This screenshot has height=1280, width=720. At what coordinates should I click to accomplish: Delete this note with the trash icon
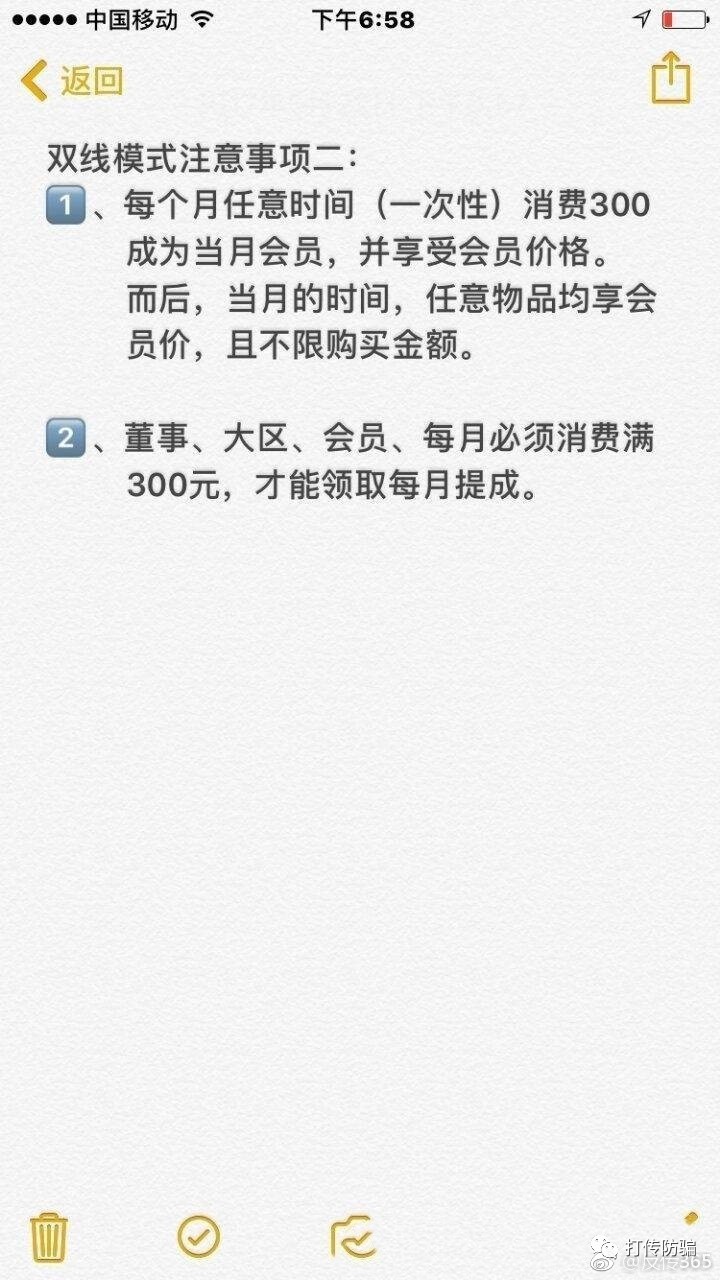point(48,1237)
